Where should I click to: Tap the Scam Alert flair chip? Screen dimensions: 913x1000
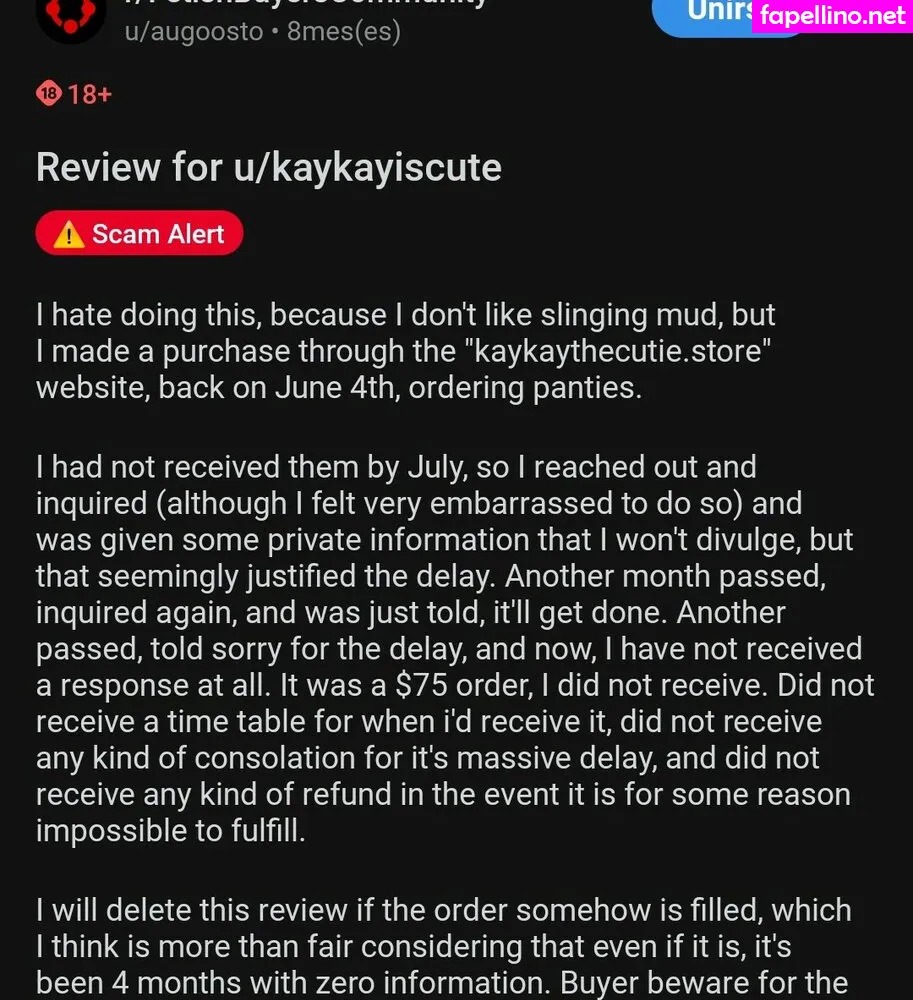pos(139,234)
